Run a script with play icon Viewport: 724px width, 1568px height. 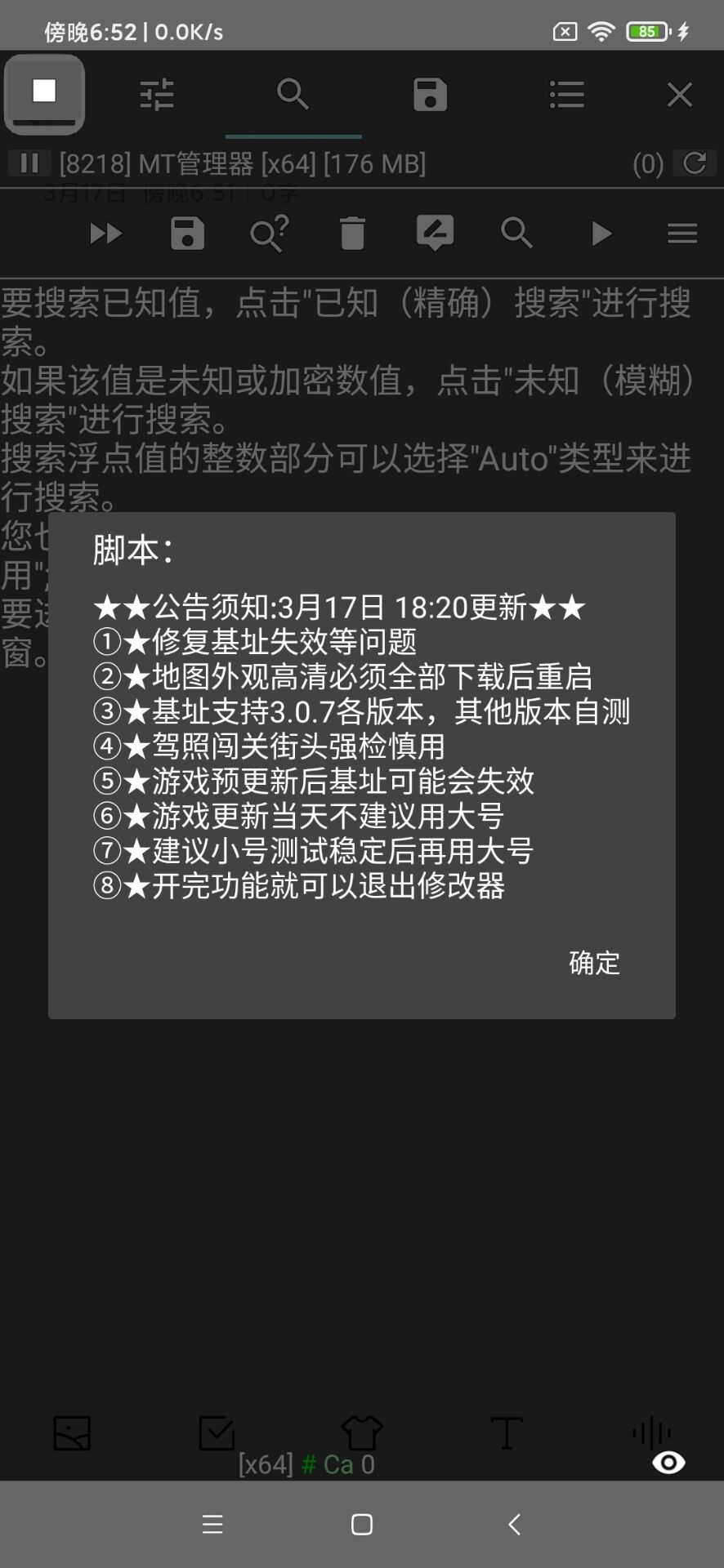(601, 234)
